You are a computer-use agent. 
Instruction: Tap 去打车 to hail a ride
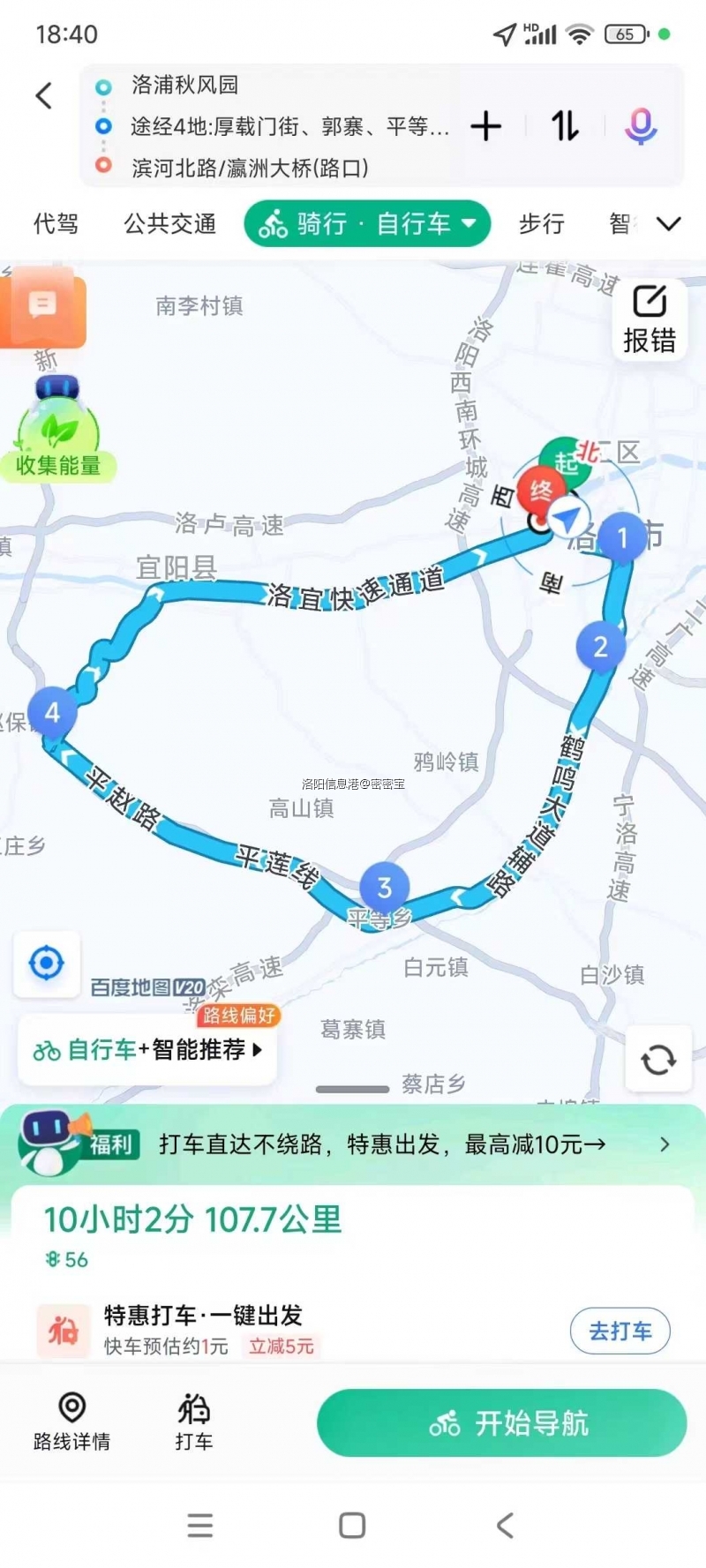tap(620, 1331)
